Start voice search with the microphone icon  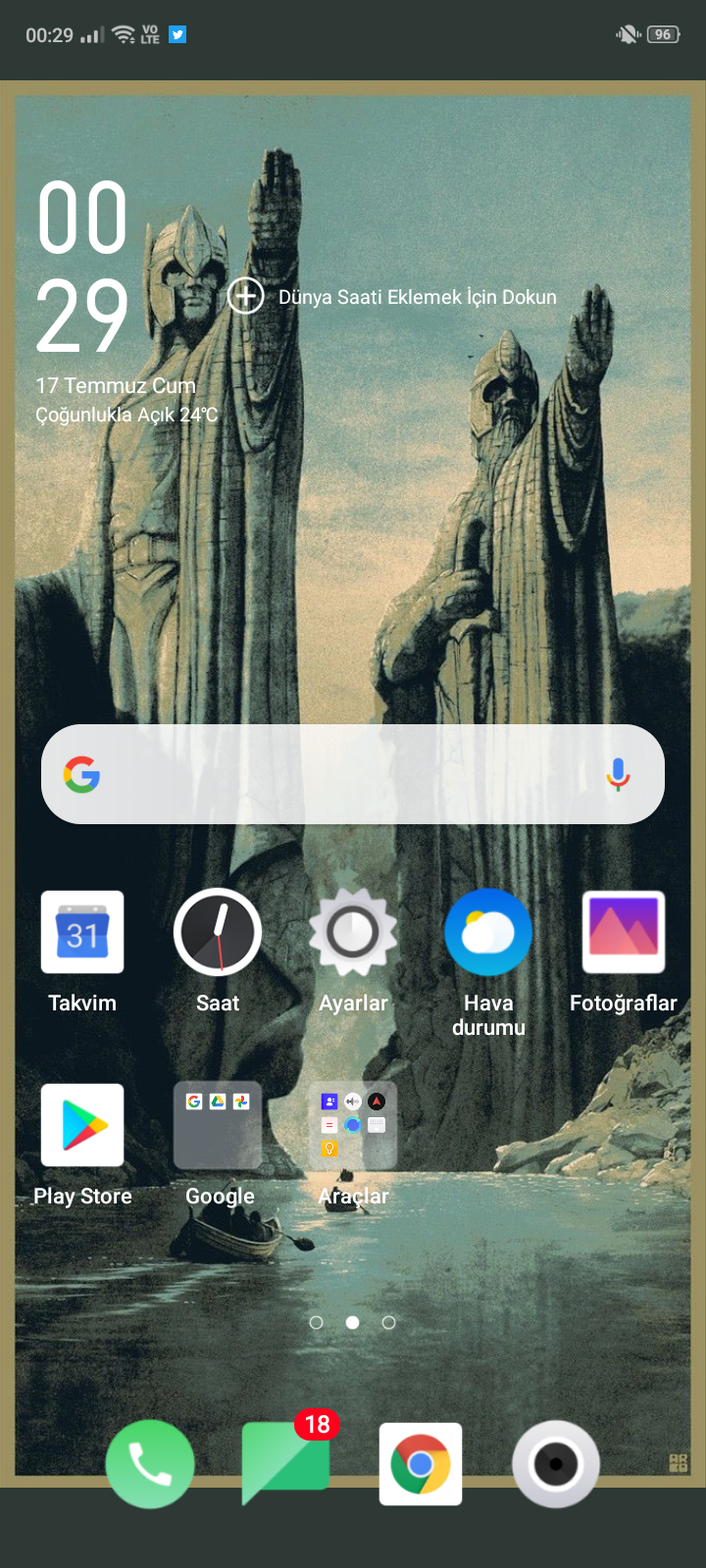pos(618,774)
